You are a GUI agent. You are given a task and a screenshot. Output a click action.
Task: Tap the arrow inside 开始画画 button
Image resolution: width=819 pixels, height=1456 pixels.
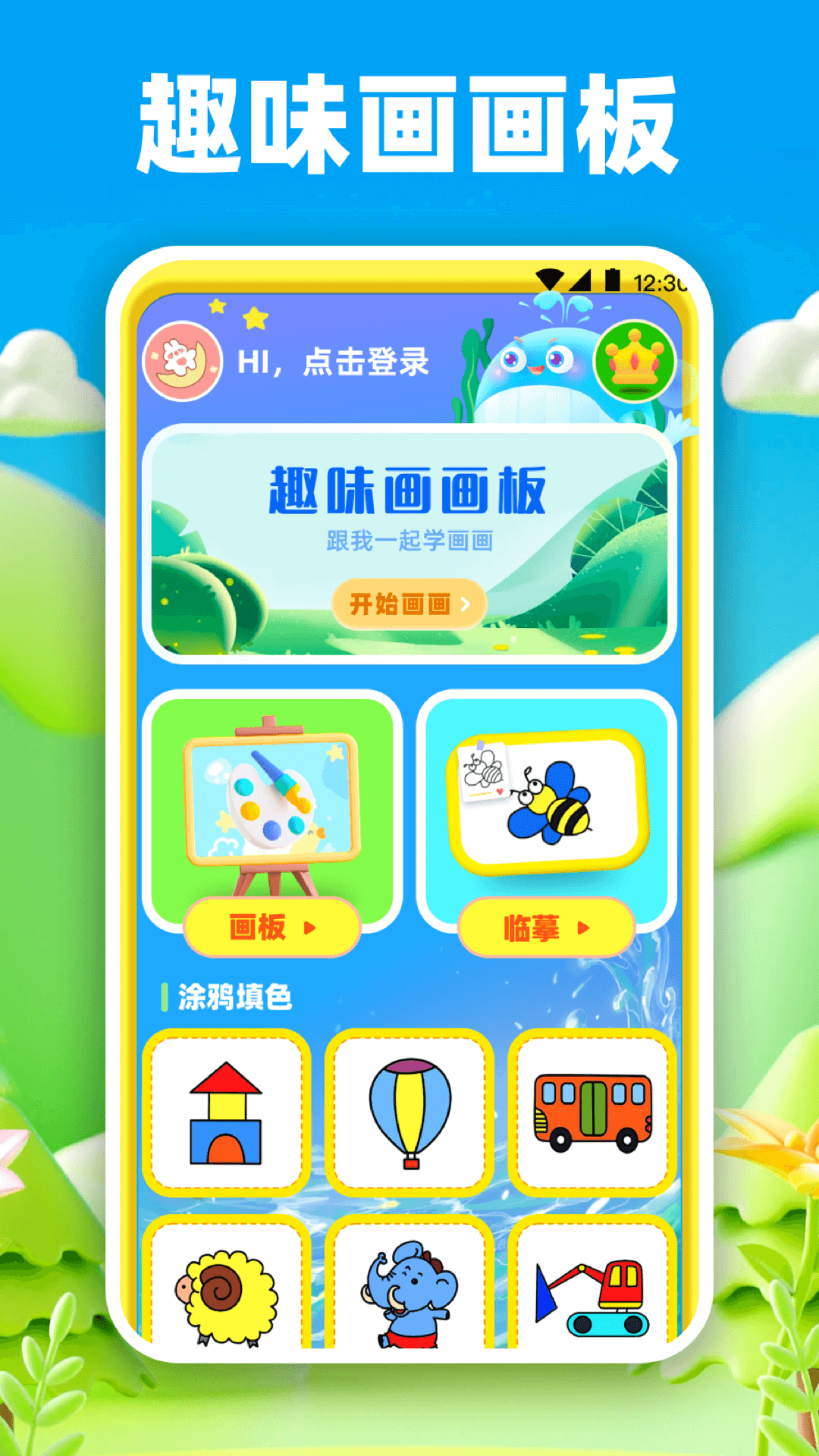(465, 603)
